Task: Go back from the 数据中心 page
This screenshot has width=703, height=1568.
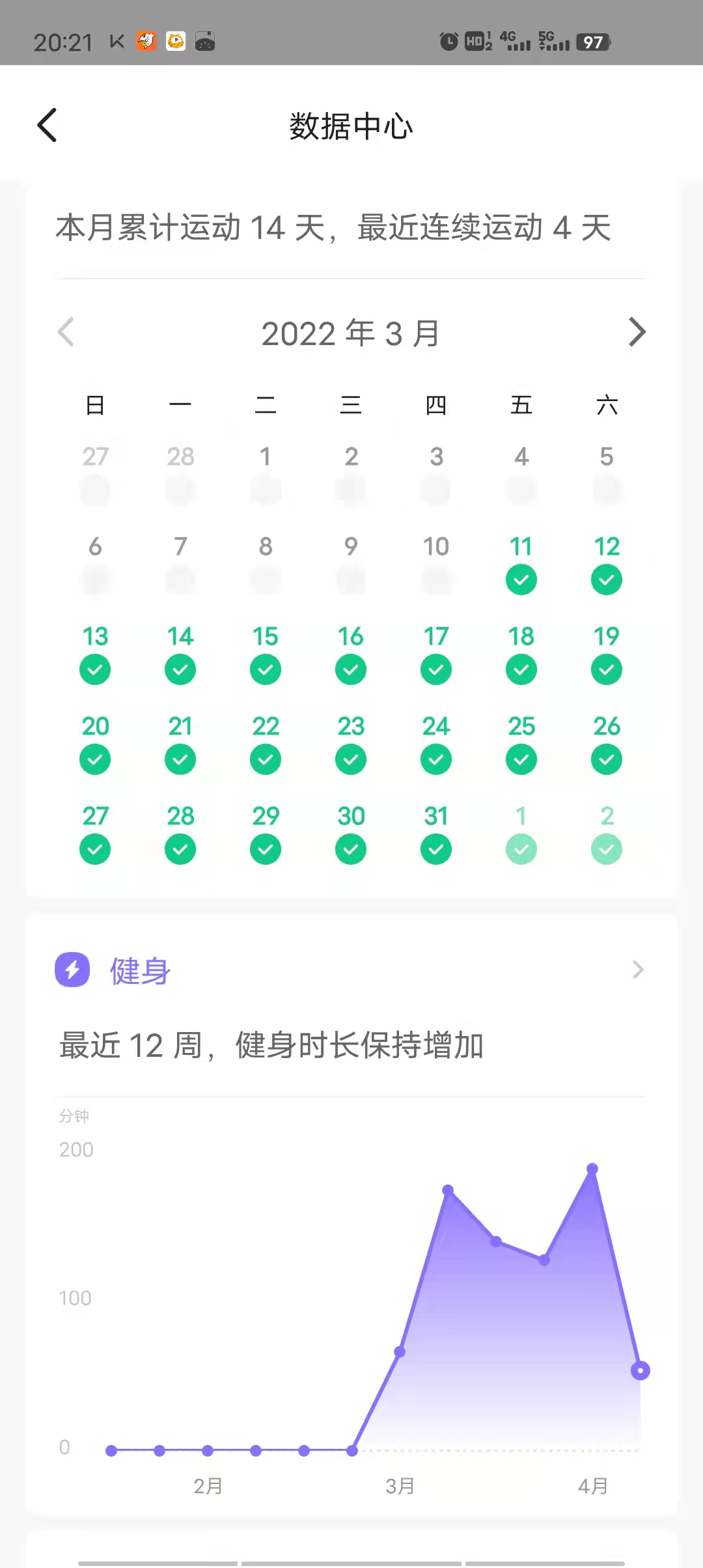Action: 47,125
